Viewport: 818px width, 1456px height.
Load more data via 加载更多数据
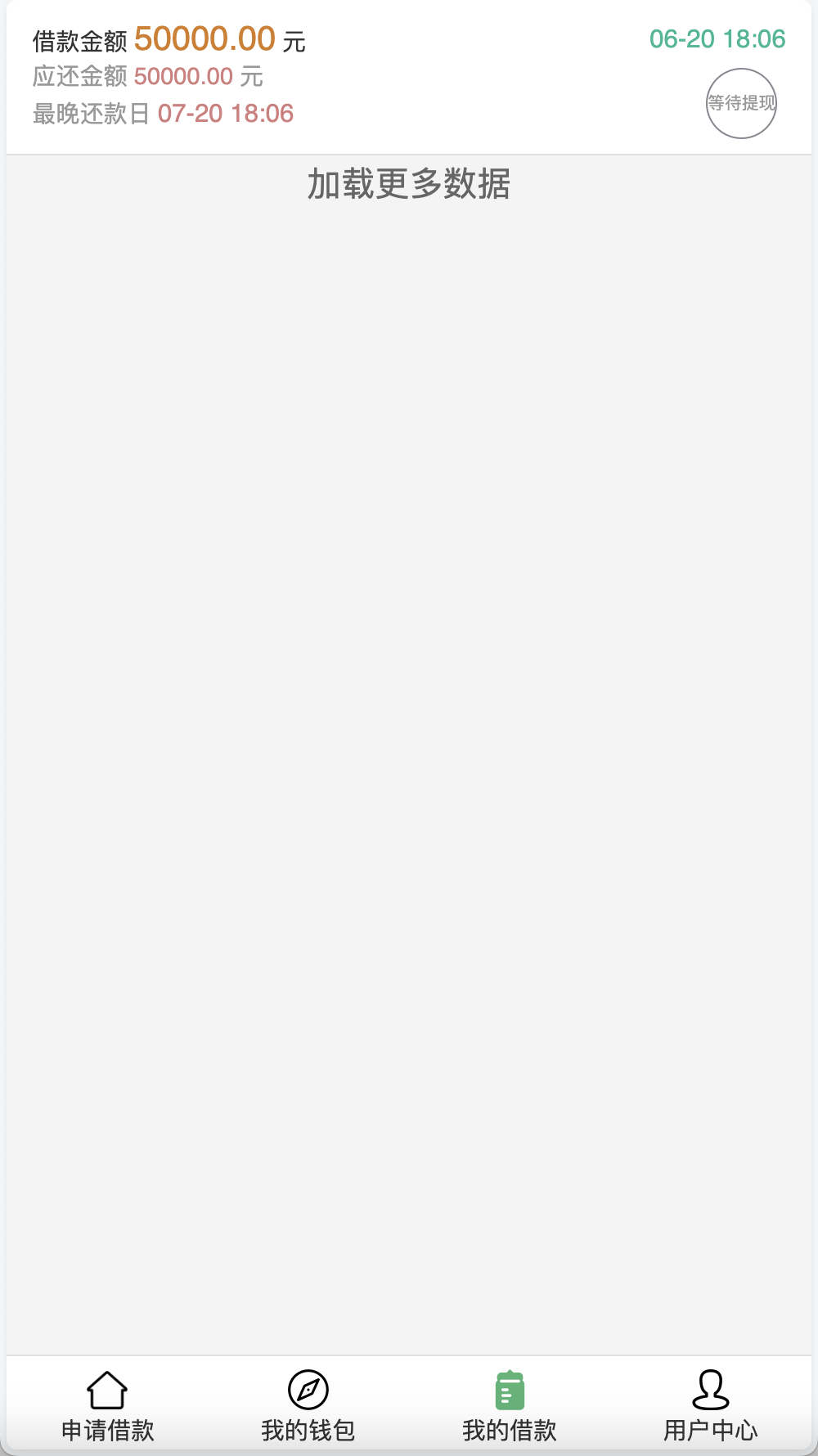[x=409, y=184]
